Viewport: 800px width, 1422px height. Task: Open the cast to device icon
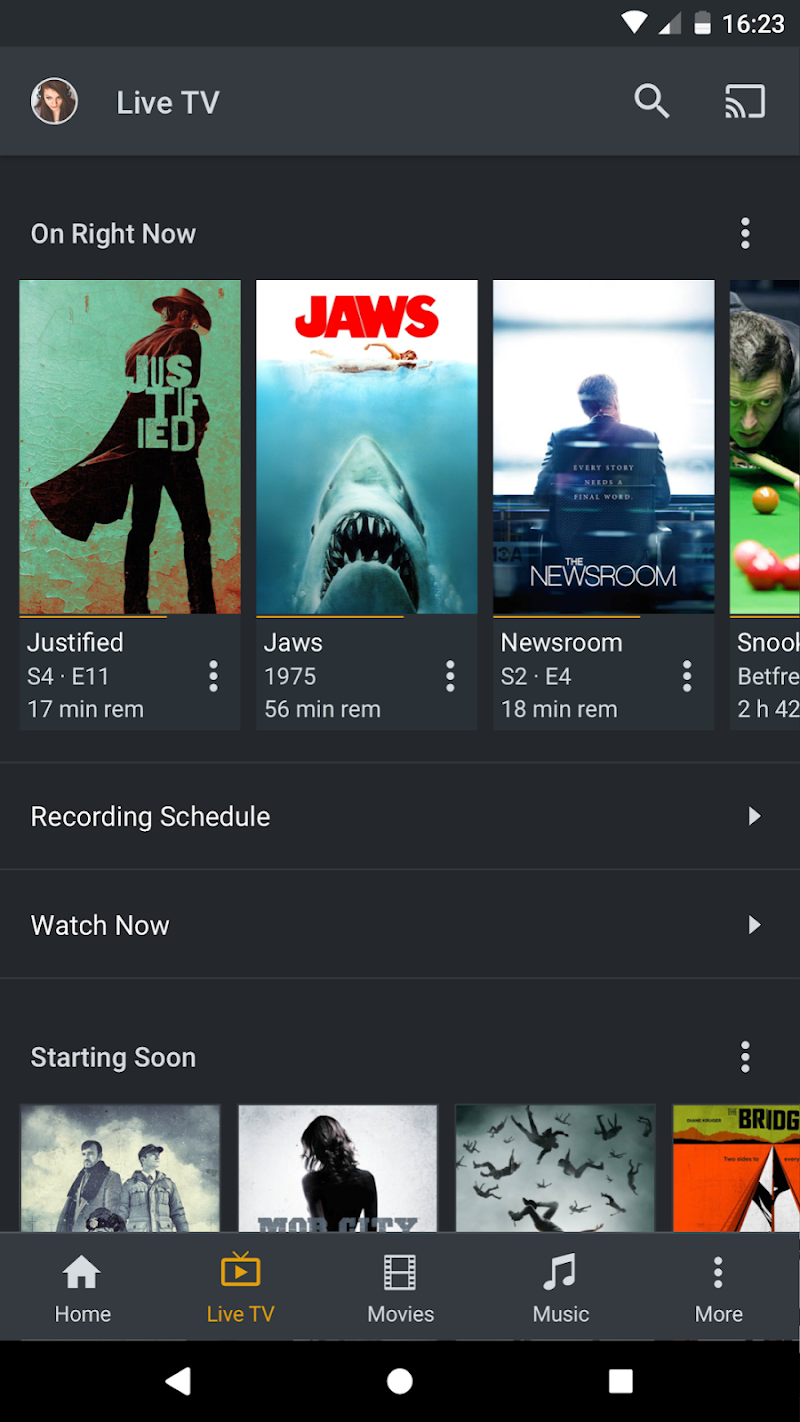pyautogui.click(x=744, y=102)
